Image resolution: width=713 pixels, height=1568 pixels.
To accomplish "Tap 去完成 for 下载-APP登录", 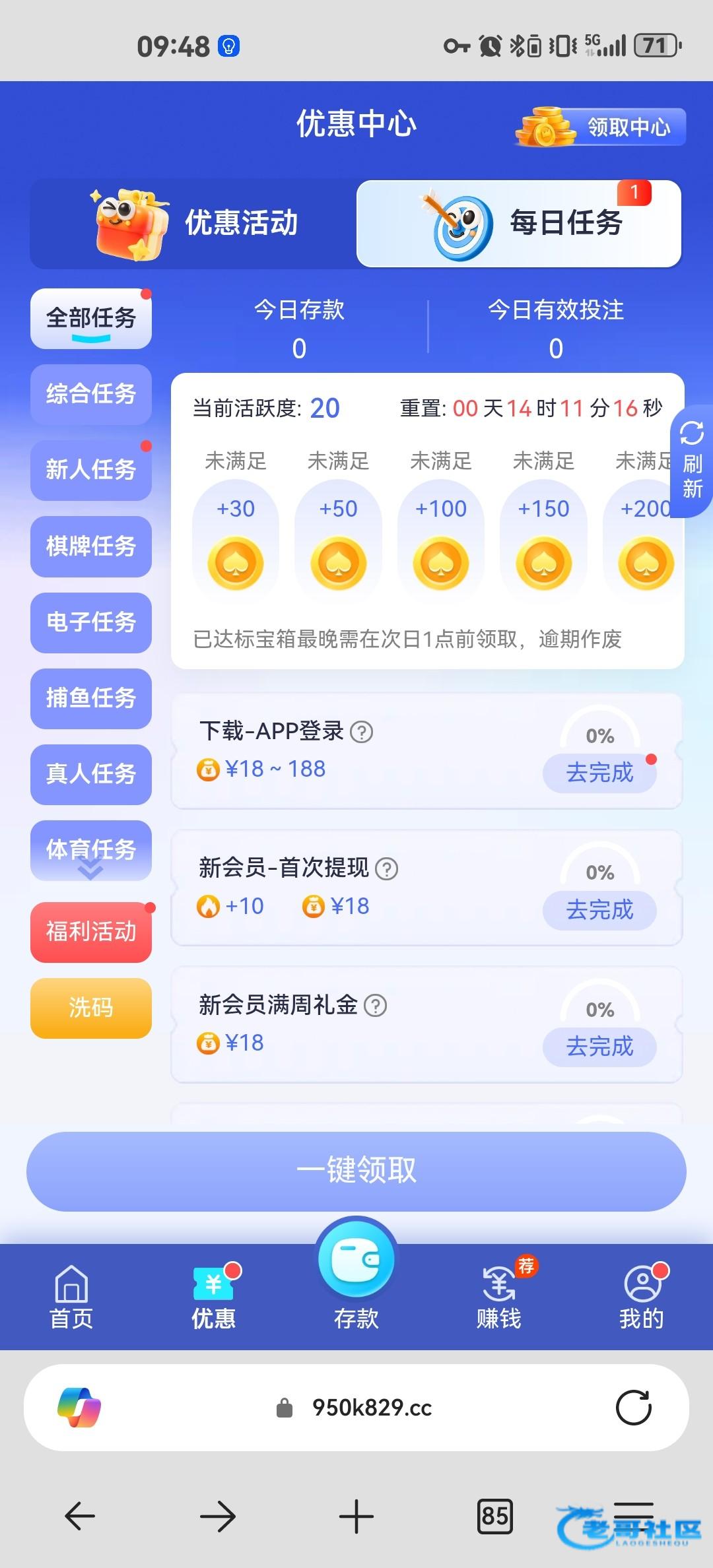I will click(x=599, y=773).
